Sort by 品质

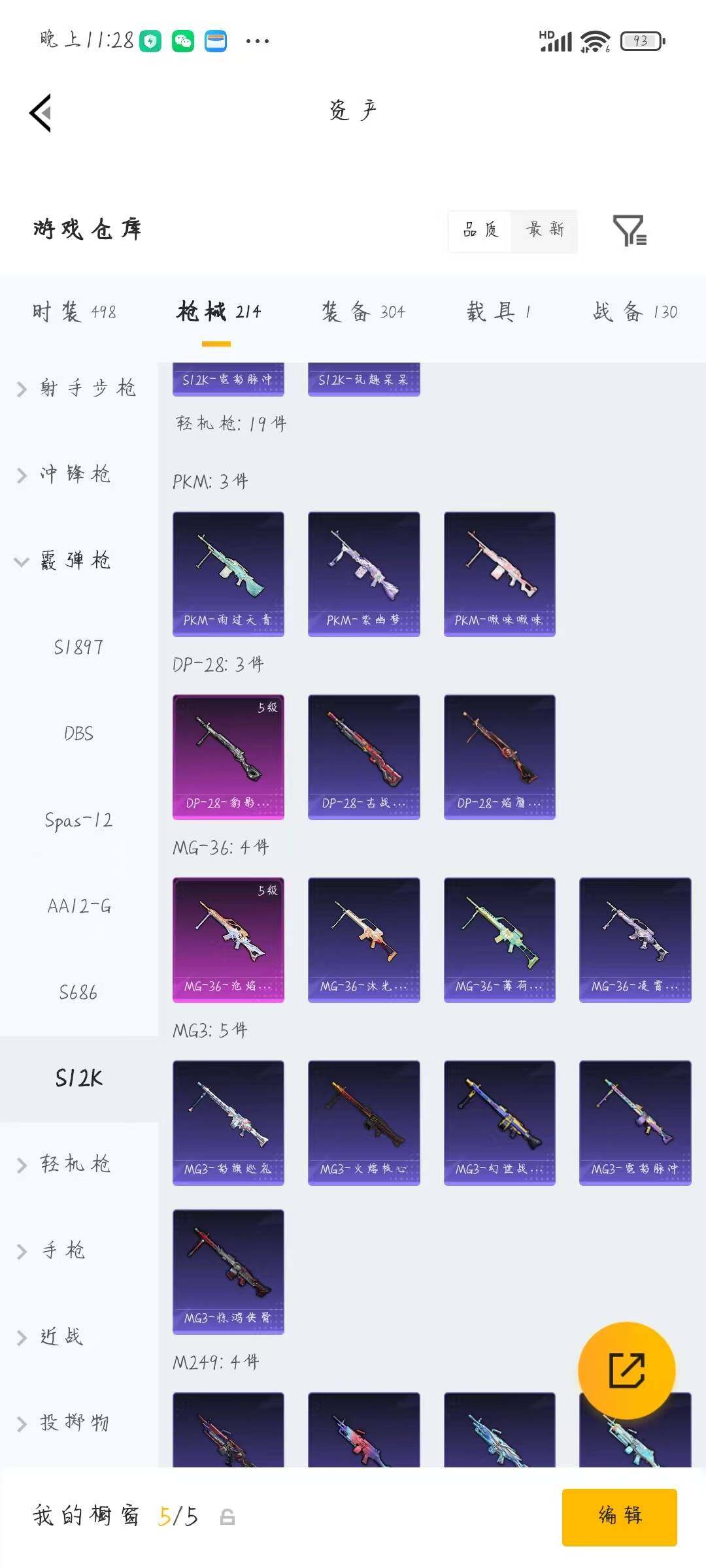coord(480,230)
